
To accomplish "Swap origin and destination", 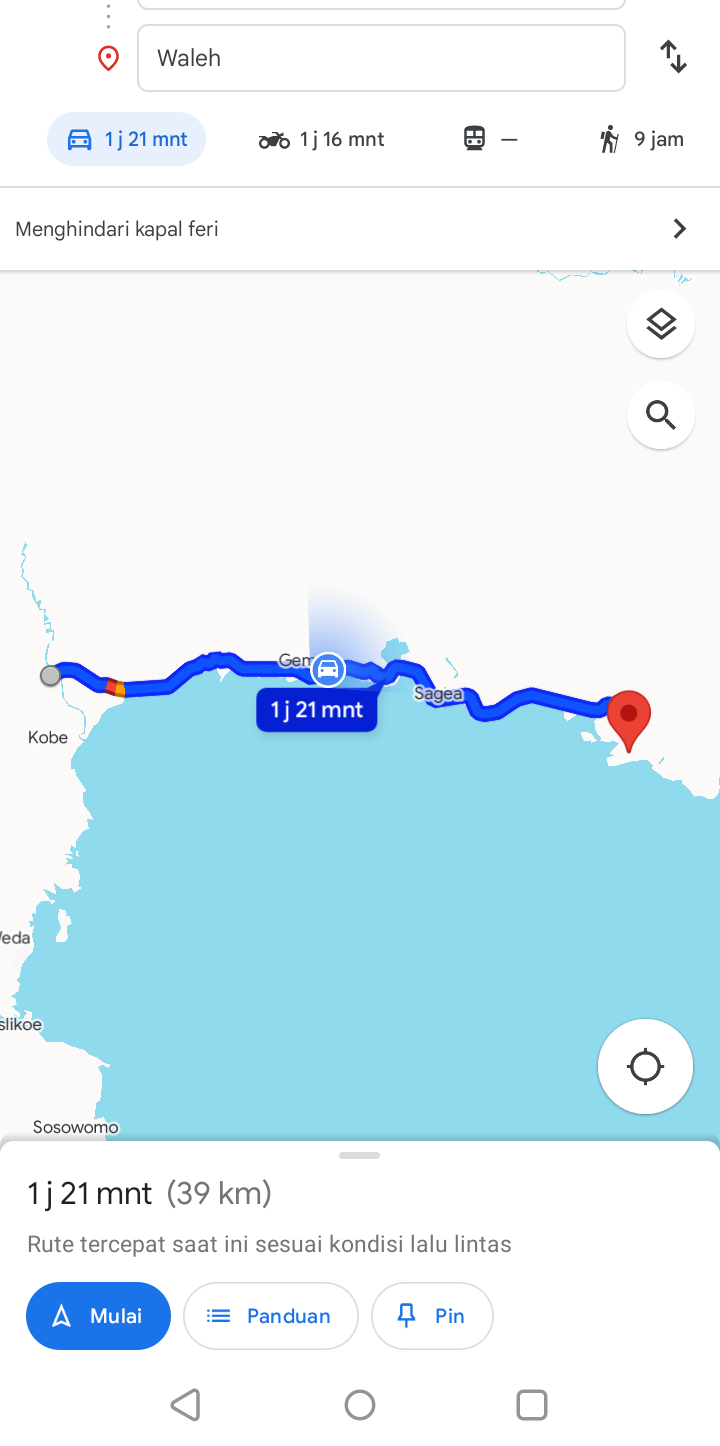I will pos(674,57).
